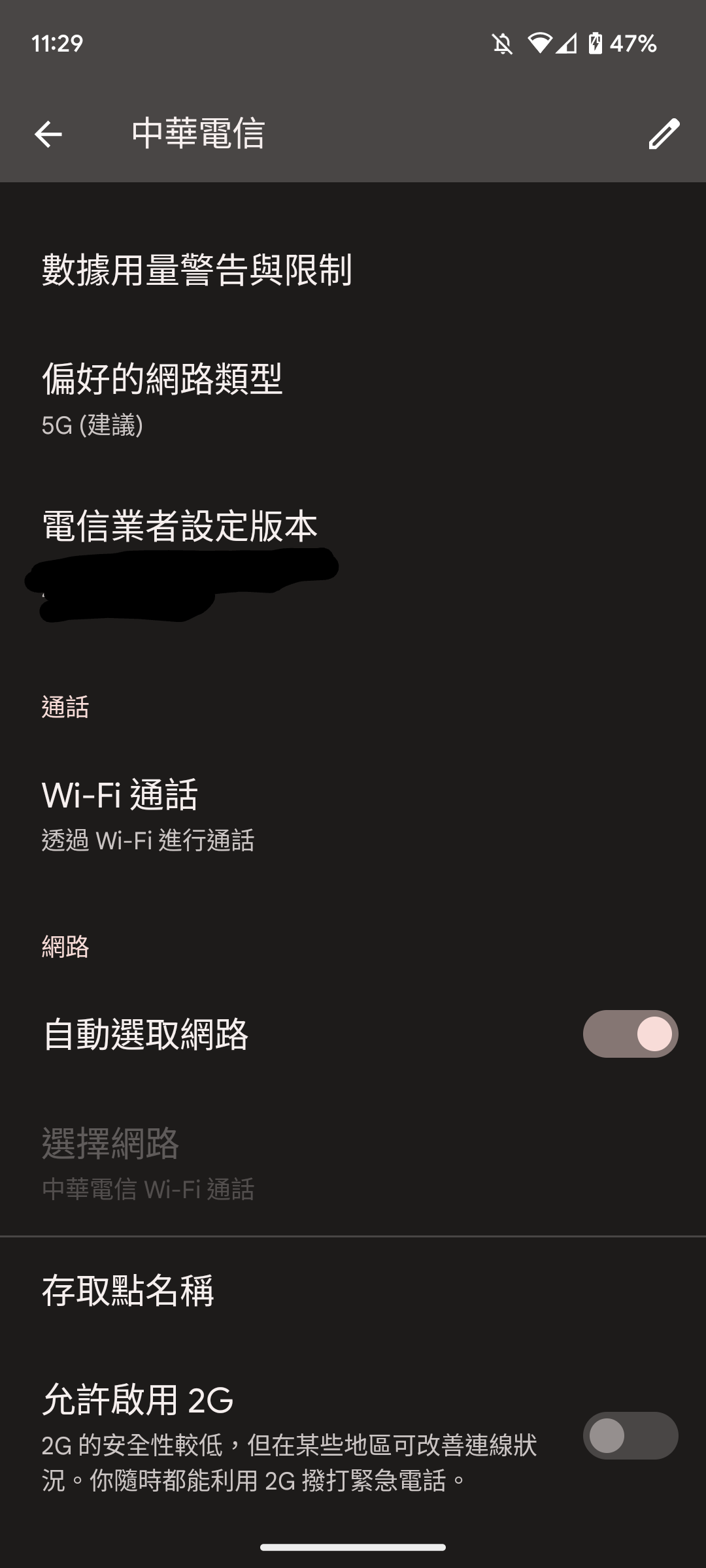
Task: Tap the pencil edit icon
Action: [x=664, y=135]
